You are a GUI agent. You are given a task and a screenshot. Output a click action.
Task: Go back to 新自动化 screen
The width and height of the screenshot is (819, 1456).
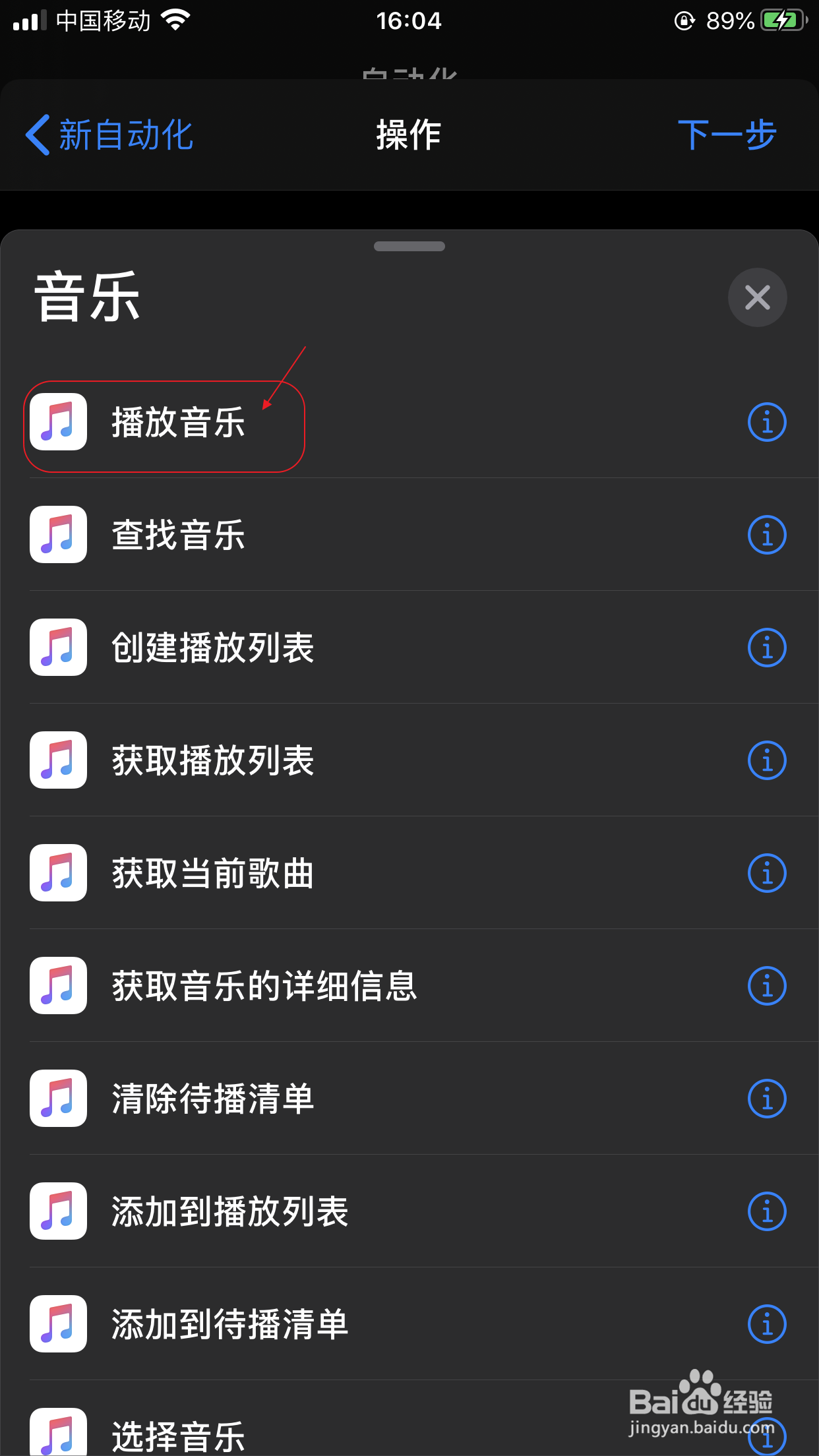click(109, 135)
